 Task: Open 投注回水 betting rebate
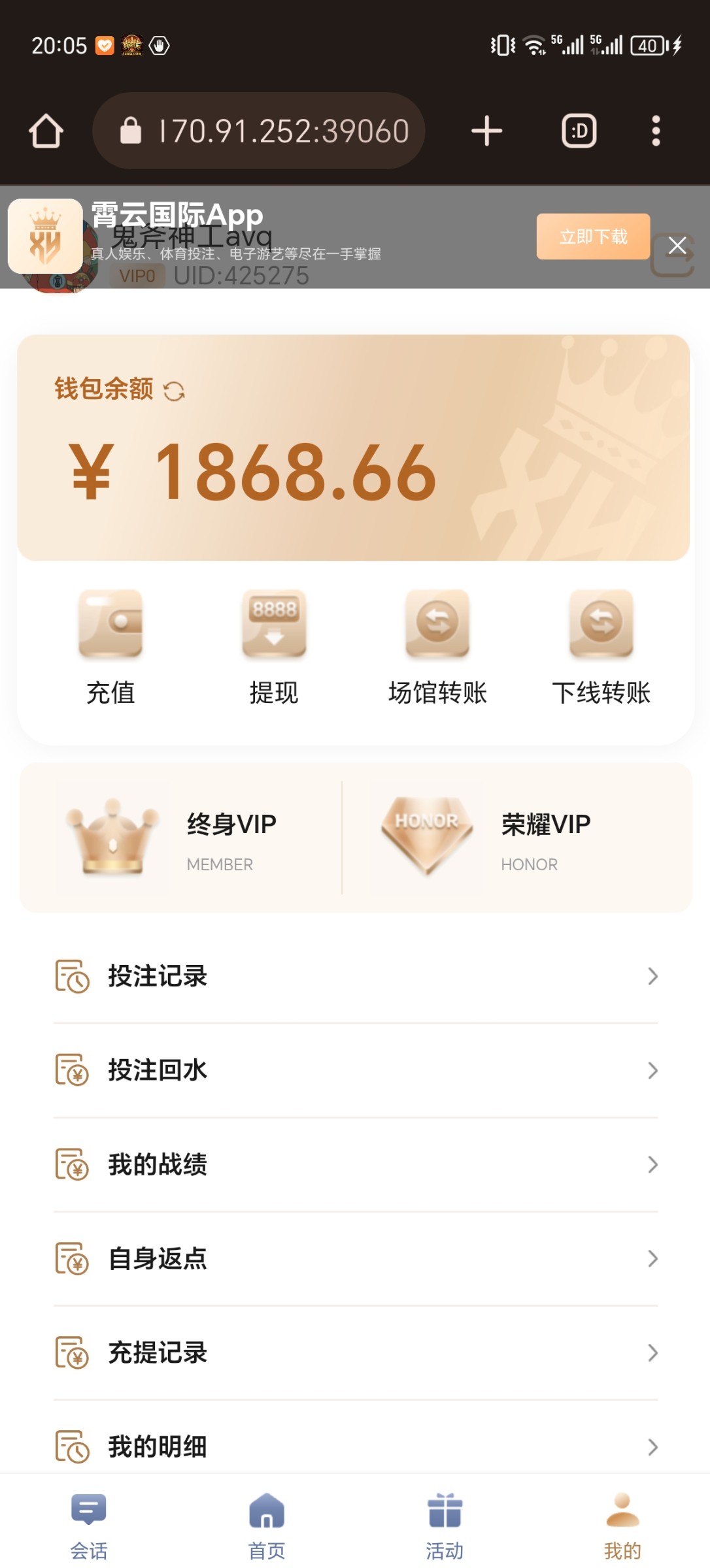tap(356, 1070)
